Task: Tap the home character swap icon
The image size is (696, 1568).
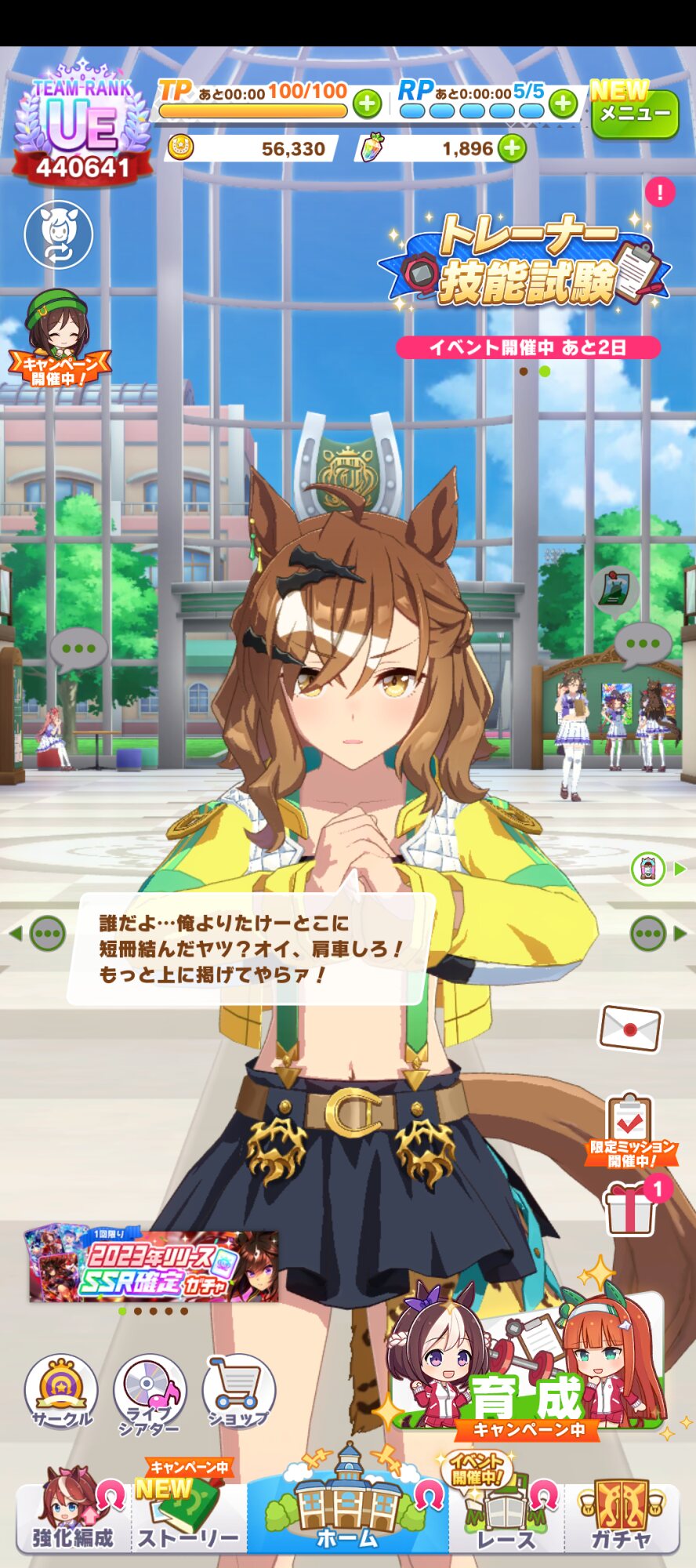Action: (58, 234)
